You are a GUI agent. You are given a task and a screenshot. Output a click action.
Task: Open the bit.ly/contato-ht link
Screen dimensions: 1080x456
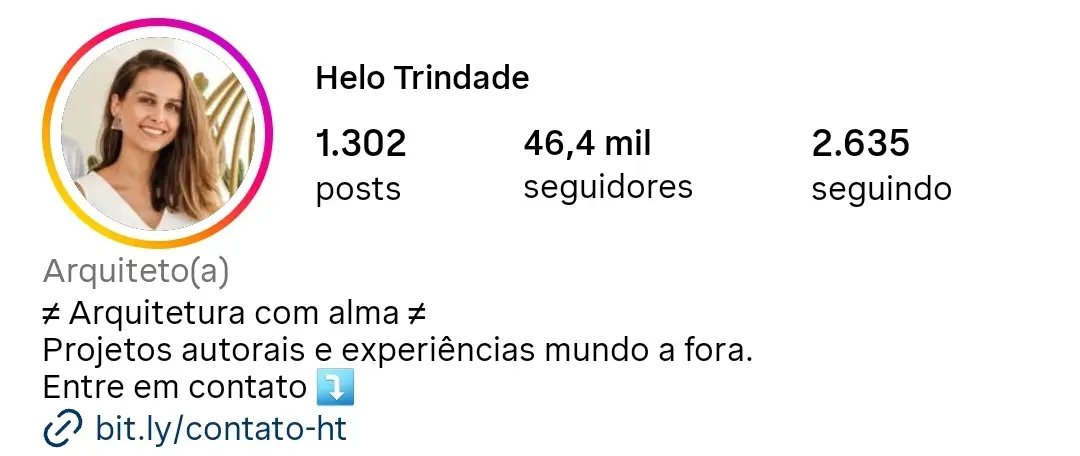point(220,429)
